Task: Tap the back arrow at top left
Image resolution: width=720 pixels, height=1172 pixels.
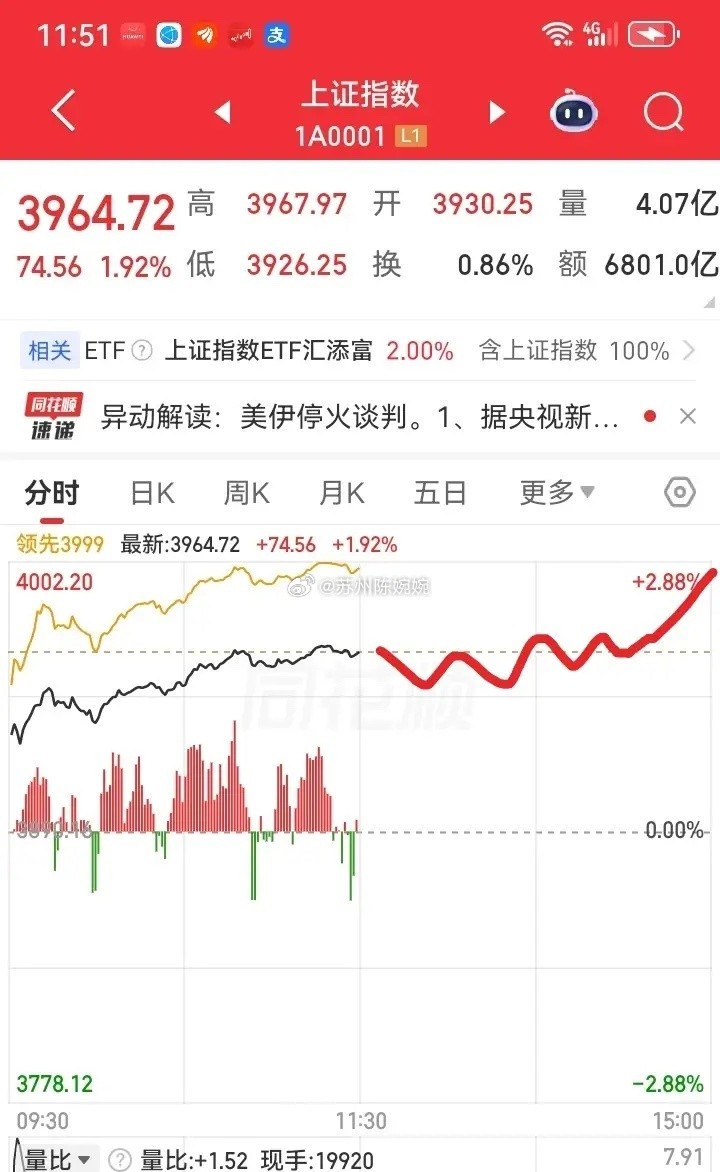Action: (62, 111)
